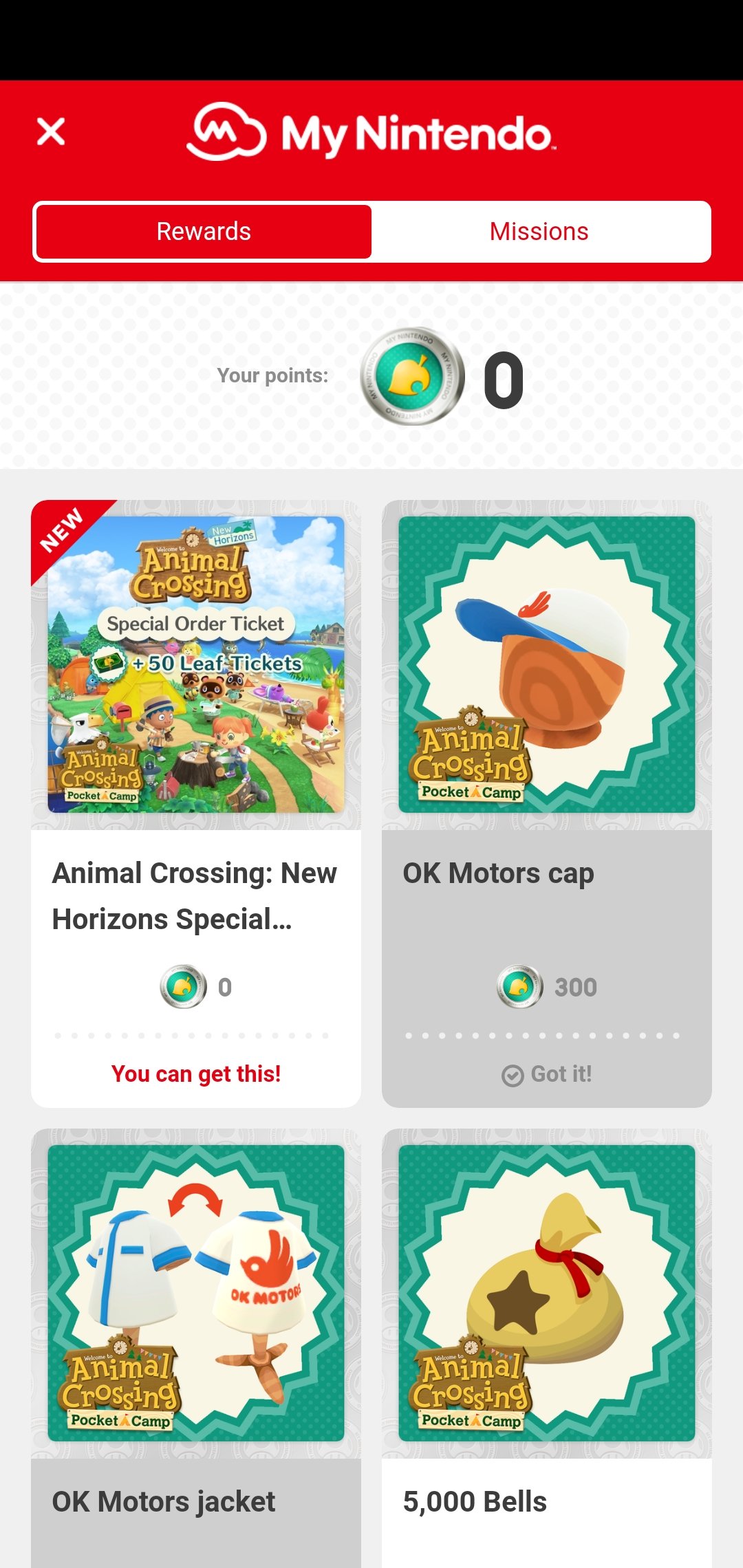Viewport: 743px width, 1568px height.
Task: Close the My Nintendo screen
Action: pos(51,131)
